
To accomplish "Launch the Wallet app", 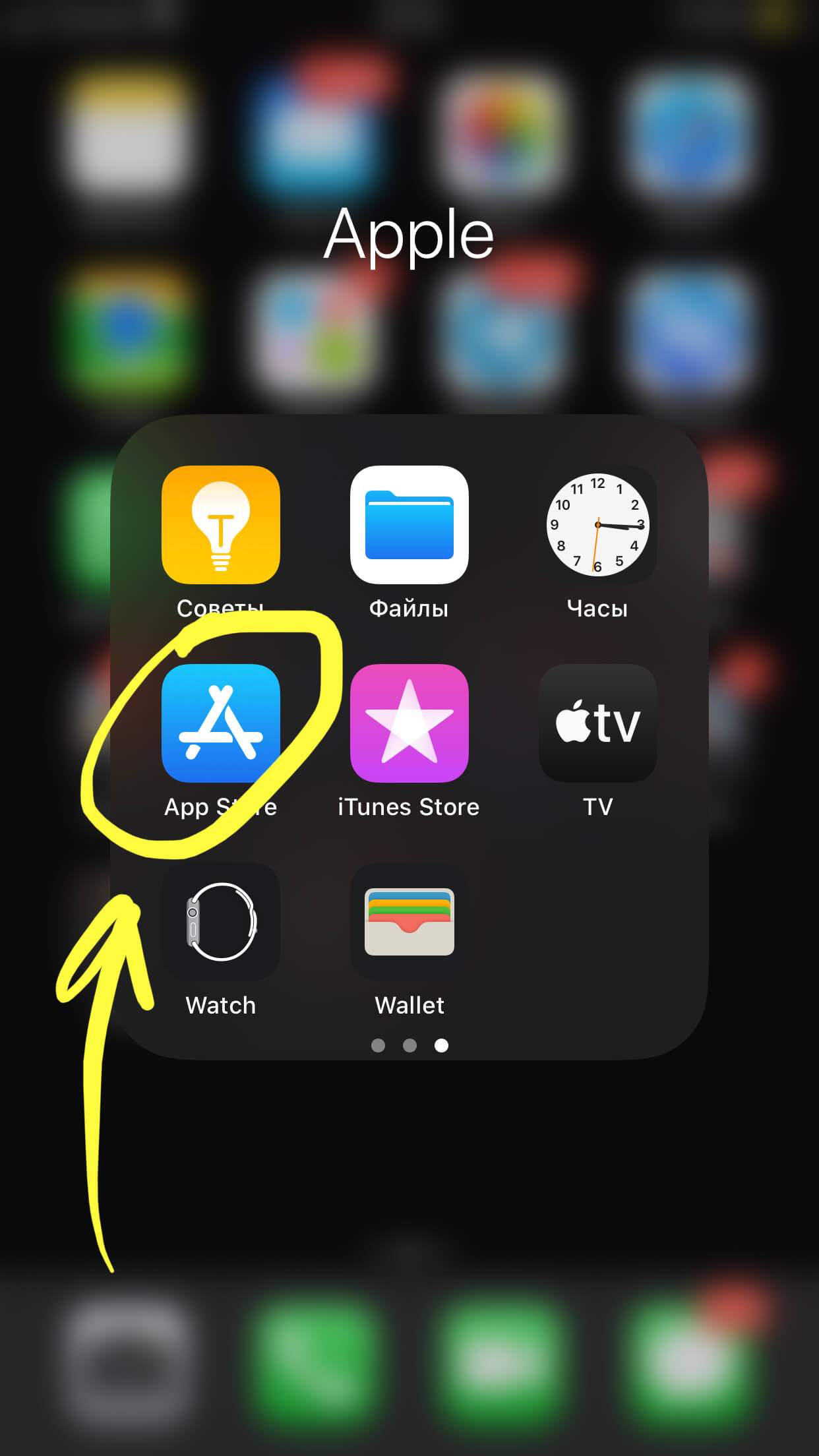I will click(x=409, y=922).
